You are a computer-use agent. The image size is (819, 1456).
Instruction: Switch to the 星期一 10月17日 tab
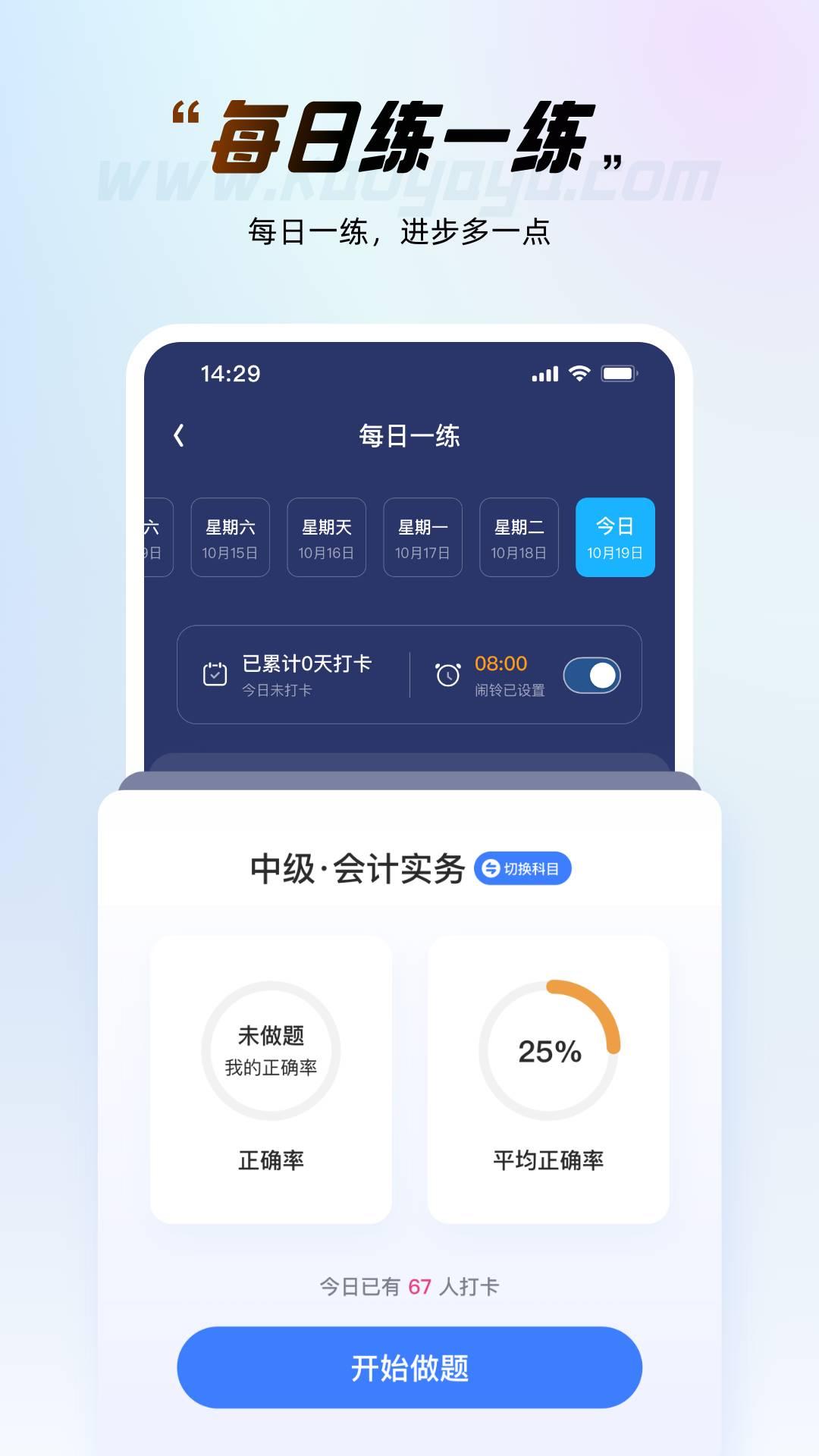422,537
